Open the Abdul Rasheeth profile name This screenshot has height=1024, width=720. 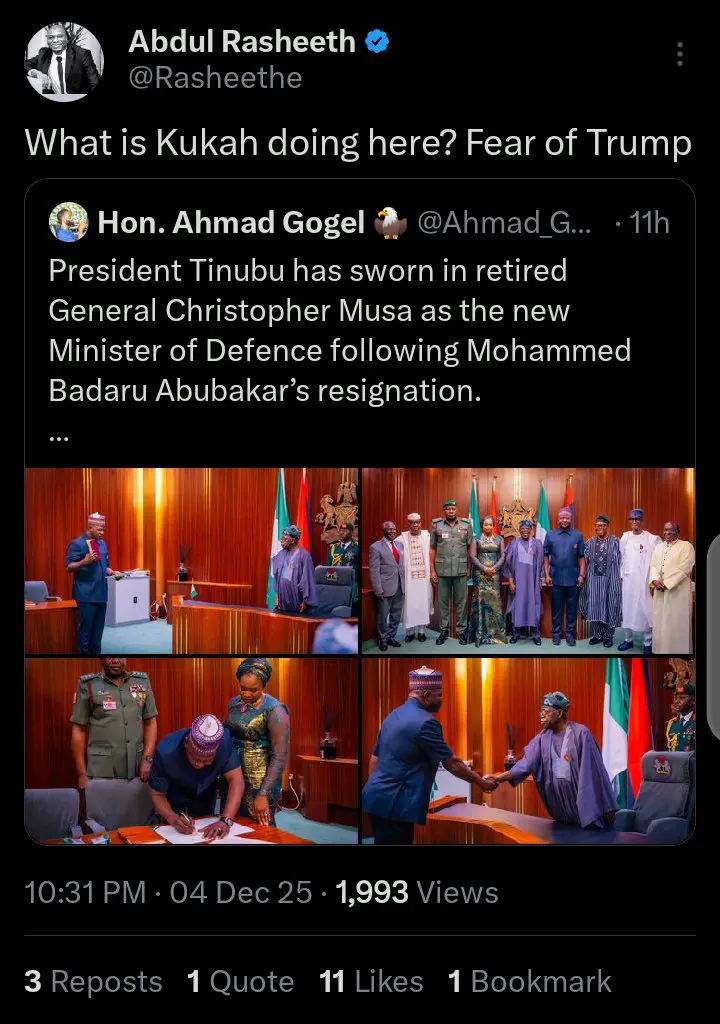coord(242,42)
